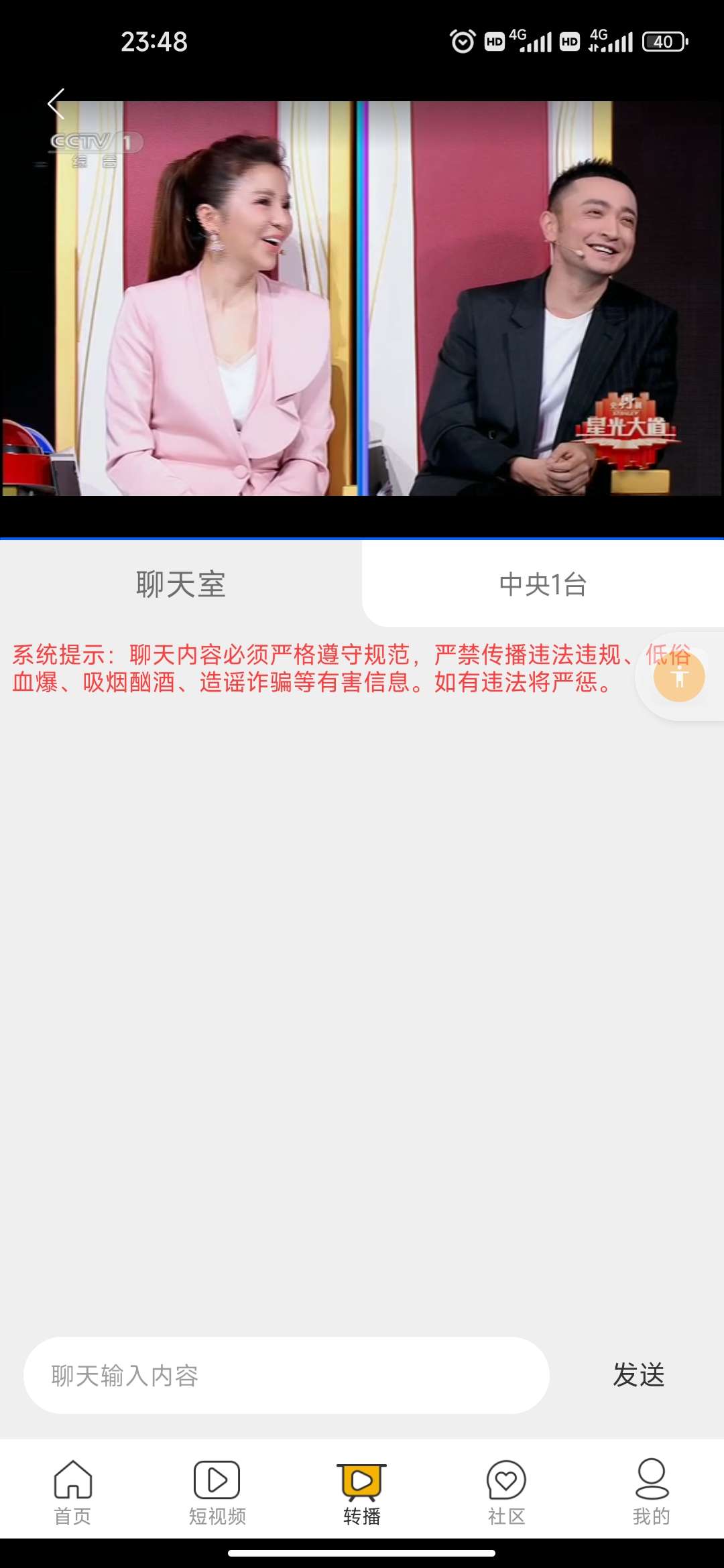Viewport: 724px width, 1568px height.
Task: Tap the HD indicator in status bar
Action: tap(495, 42)
